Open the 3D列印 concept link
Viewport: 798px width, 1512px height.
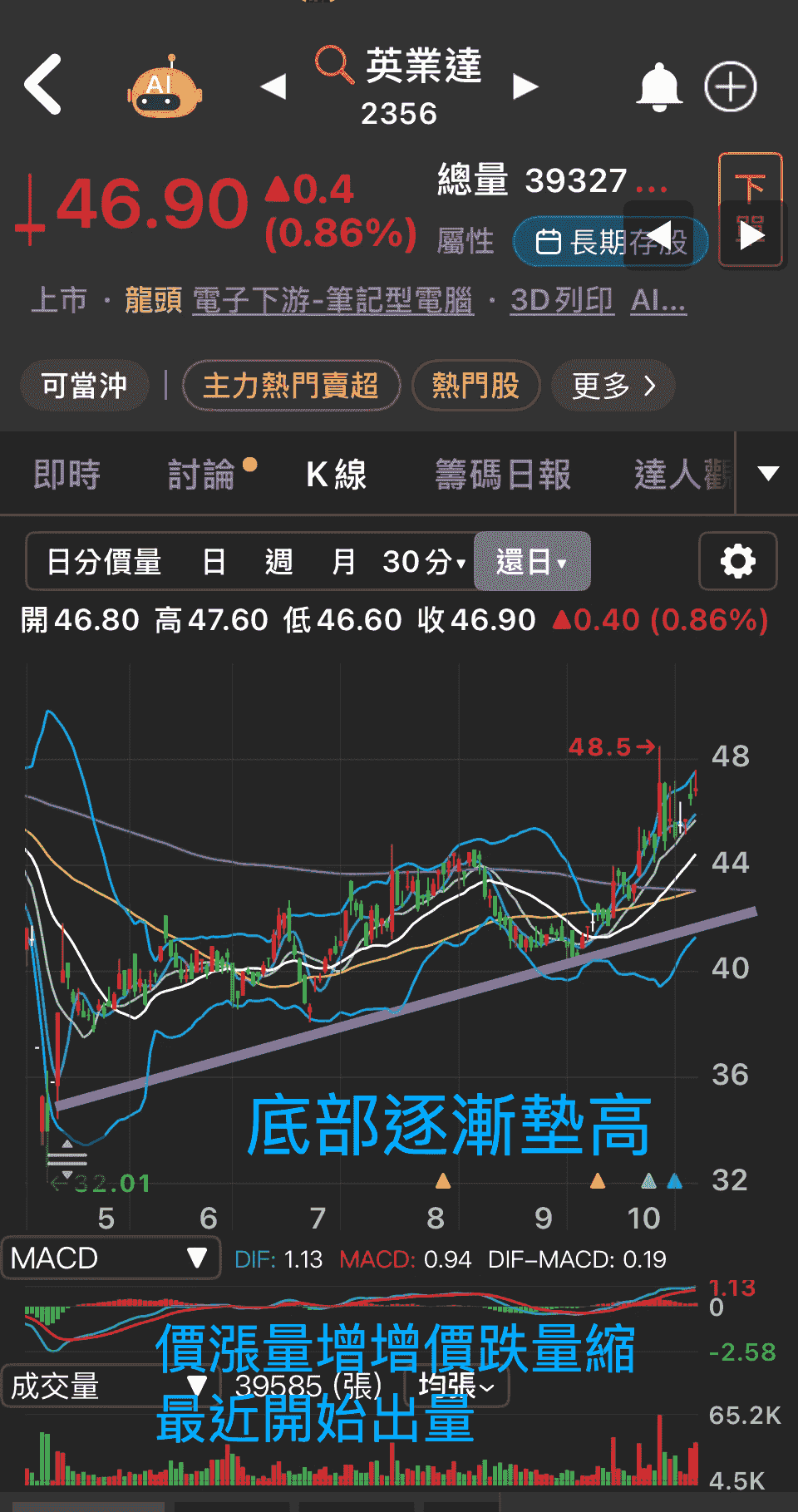click(562, 300)
